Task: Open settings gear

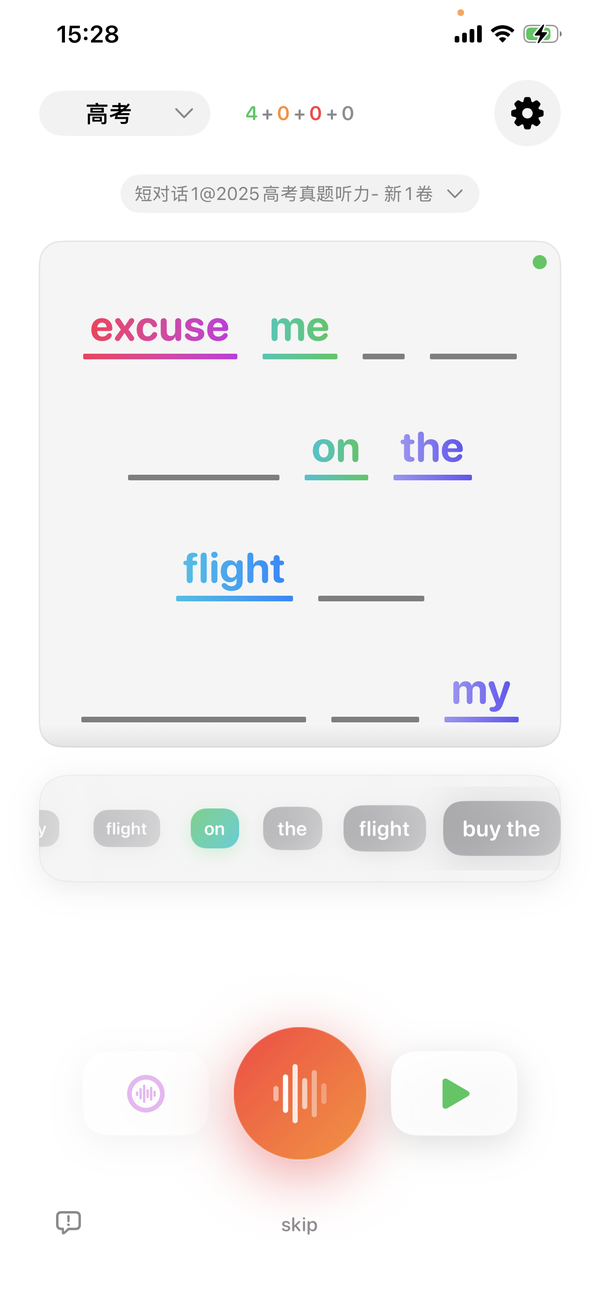Action: [x=527, y=113]
